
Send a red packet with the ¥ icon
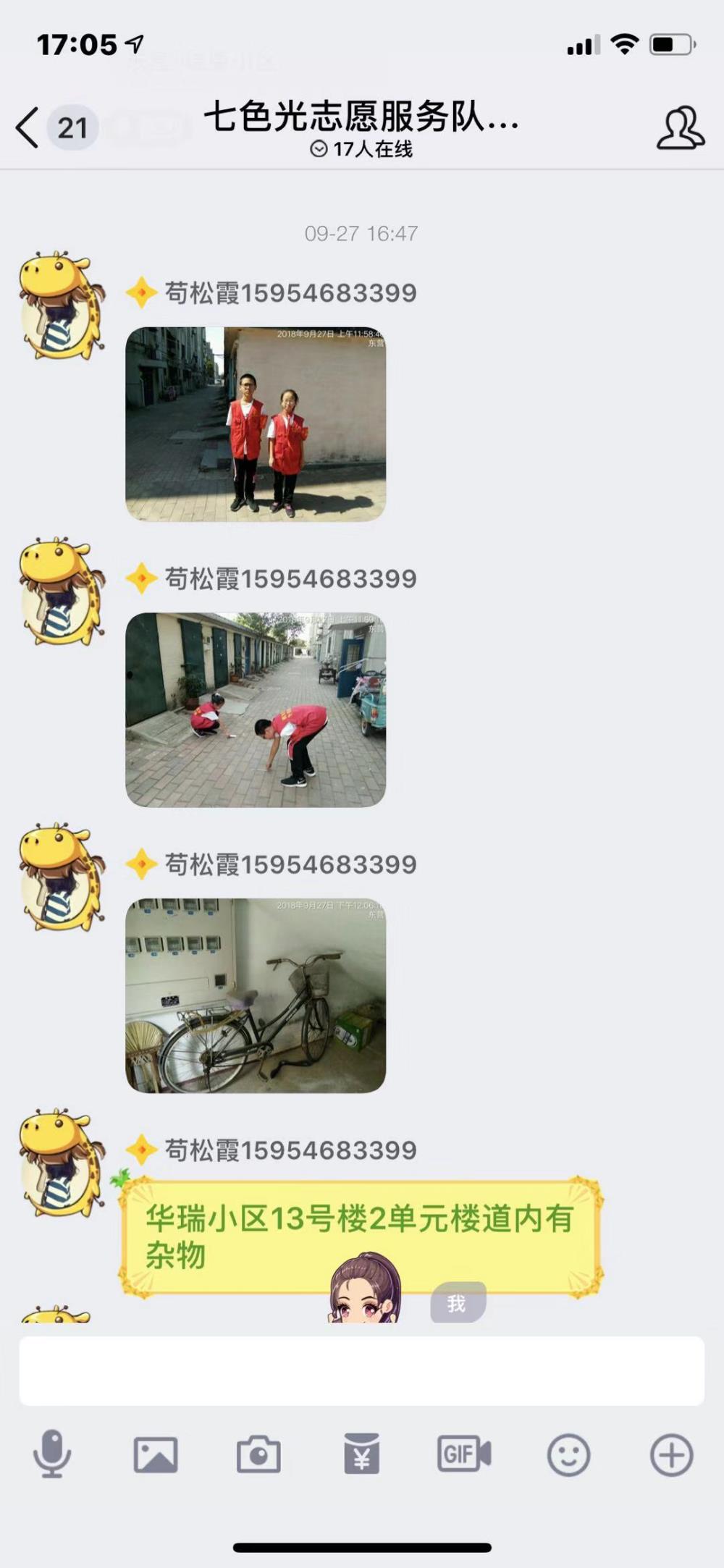(x=361, y=1453)
